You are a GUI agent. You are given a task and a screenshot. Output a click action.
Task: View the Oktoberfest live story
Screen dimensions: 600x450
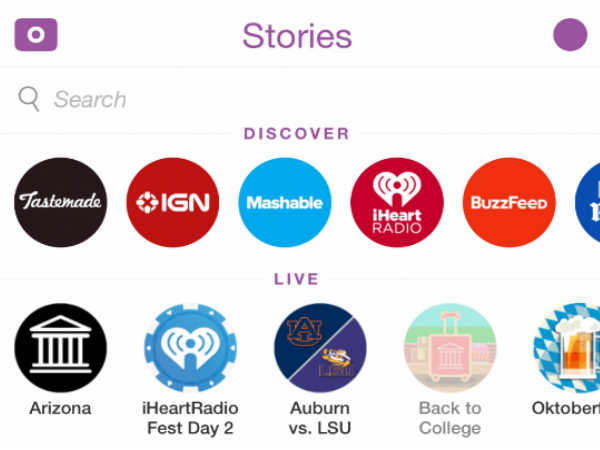[x=567, y=349]
